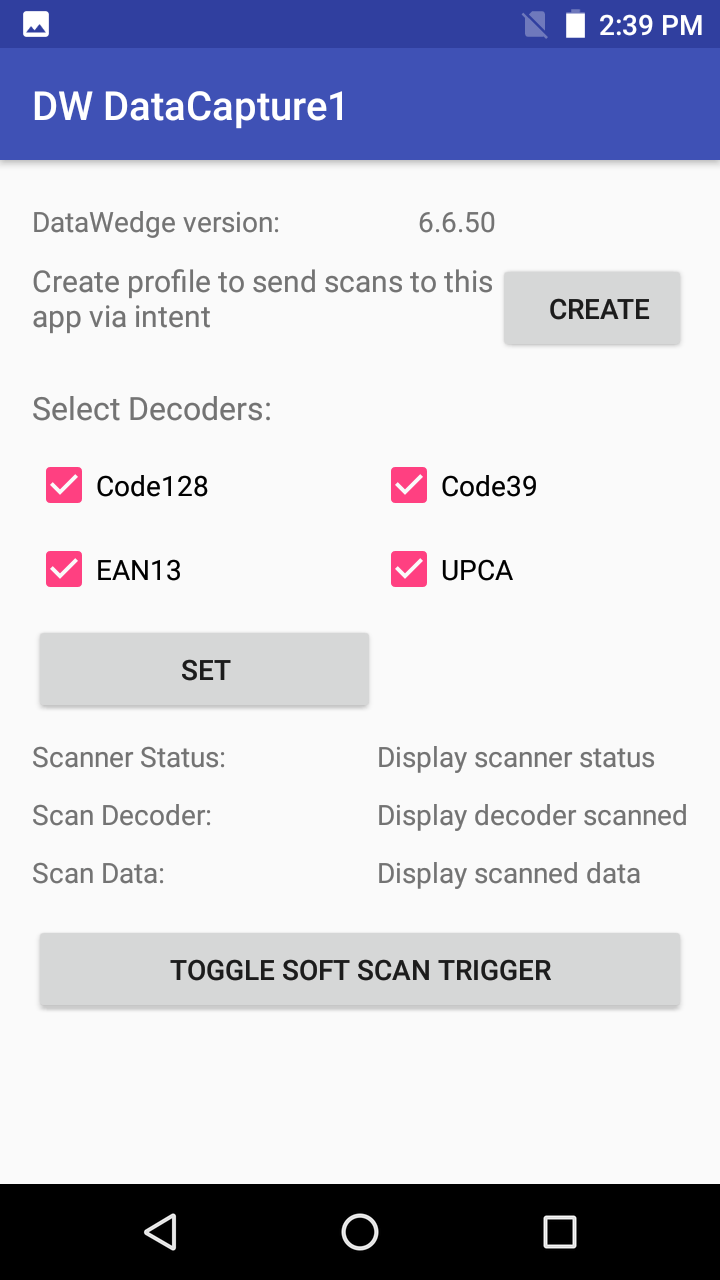Open Recents with the square navigation icon
This screenshot has height=1280, width=720.
(x=560, y=1232)
